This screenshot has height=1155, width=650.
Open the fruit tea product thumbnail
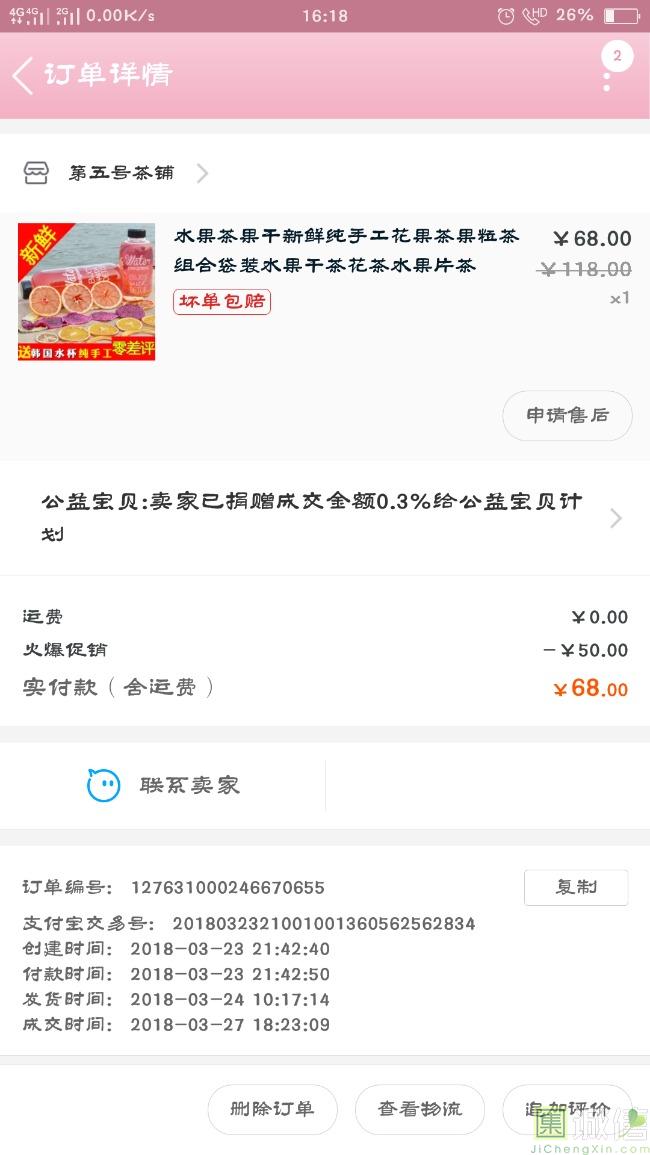(x=86, y=292)
